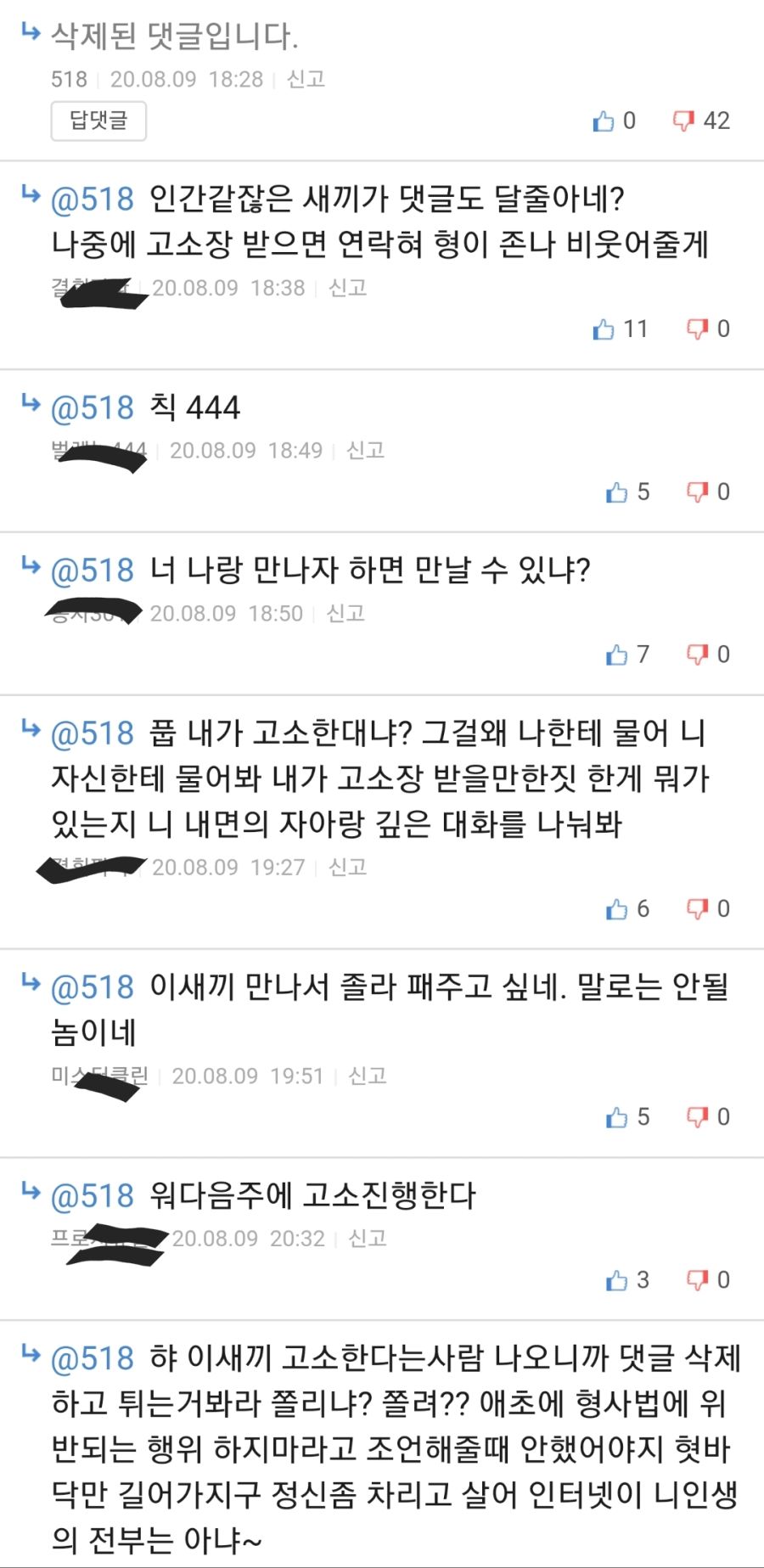Dislike the deleted comment with 42 downvotes
This screenshot has width=764, height=1568.
point(683,121)
